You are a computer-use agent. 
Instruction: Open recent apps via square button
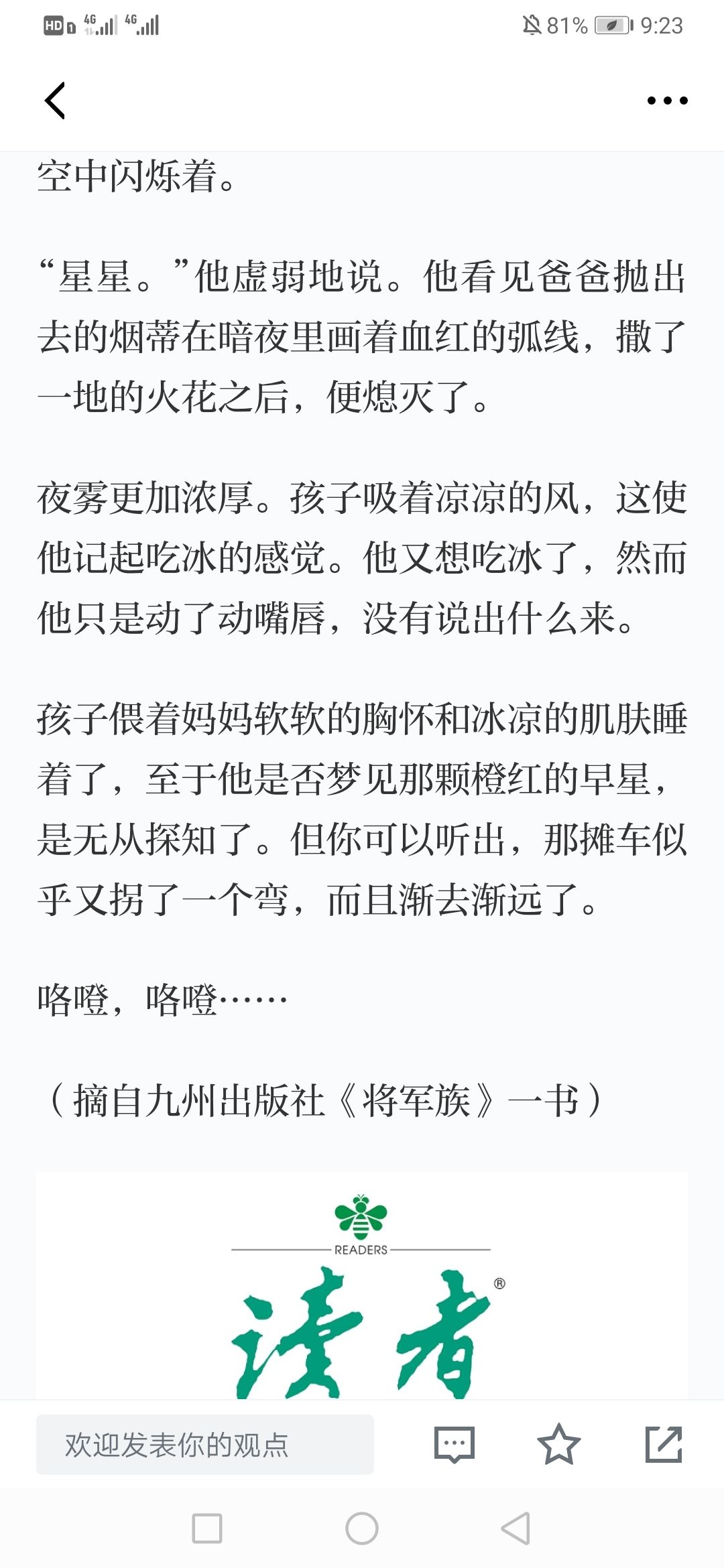(207, 1528)
